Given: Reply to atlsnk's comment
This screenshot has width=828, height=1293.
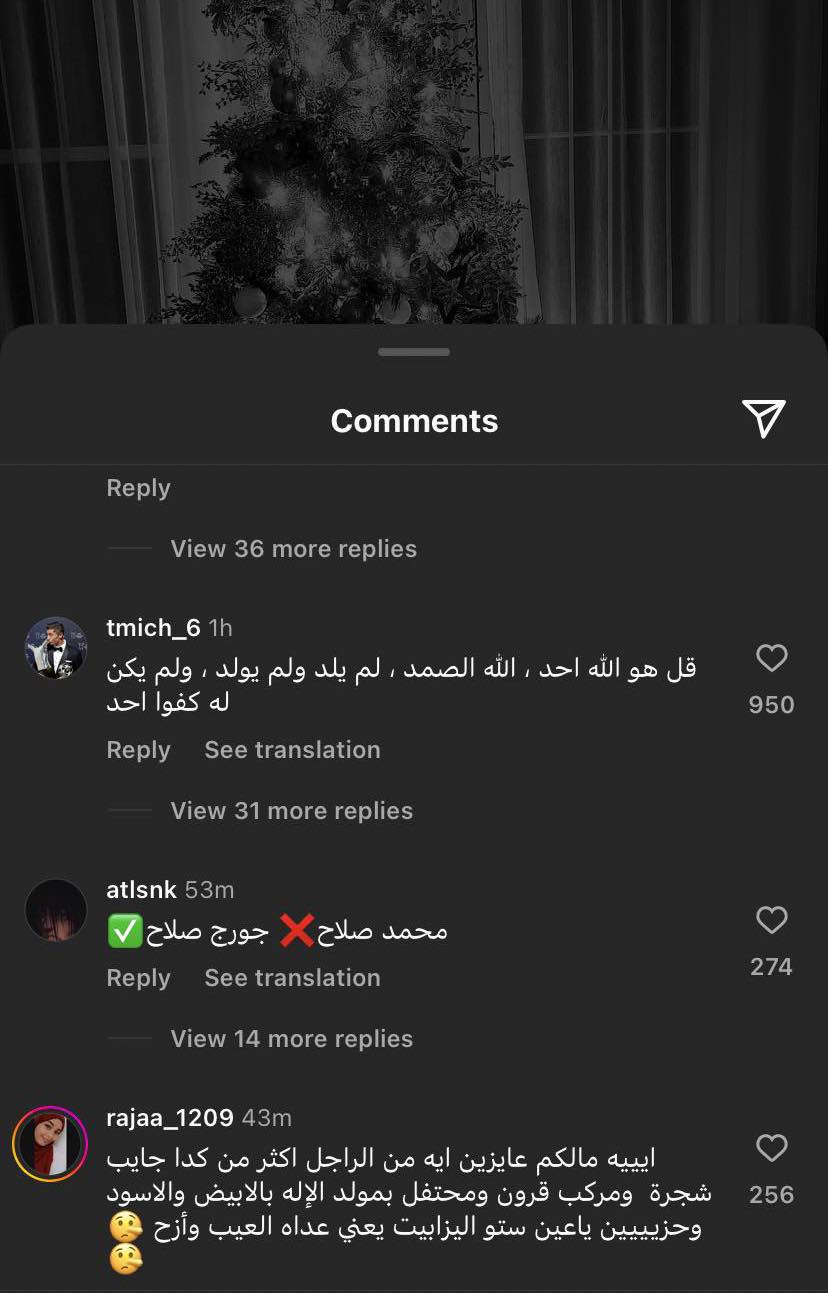Looking at the screenshot, I should click(138, 978).
